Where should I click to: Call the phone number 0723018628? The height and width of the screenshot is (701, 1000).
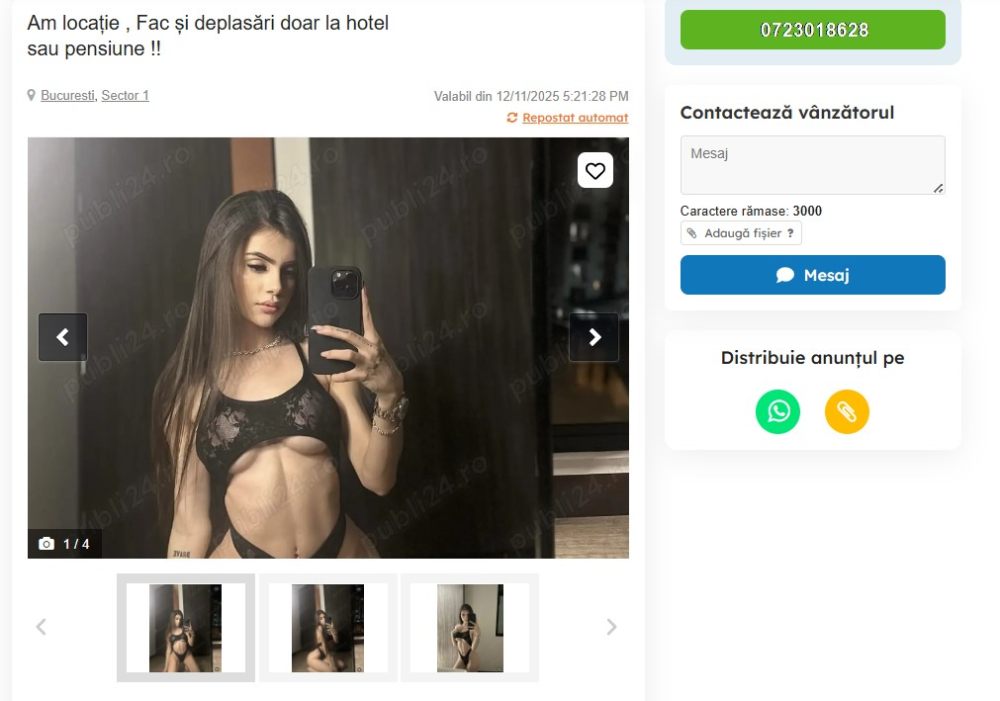pos(812,30)
